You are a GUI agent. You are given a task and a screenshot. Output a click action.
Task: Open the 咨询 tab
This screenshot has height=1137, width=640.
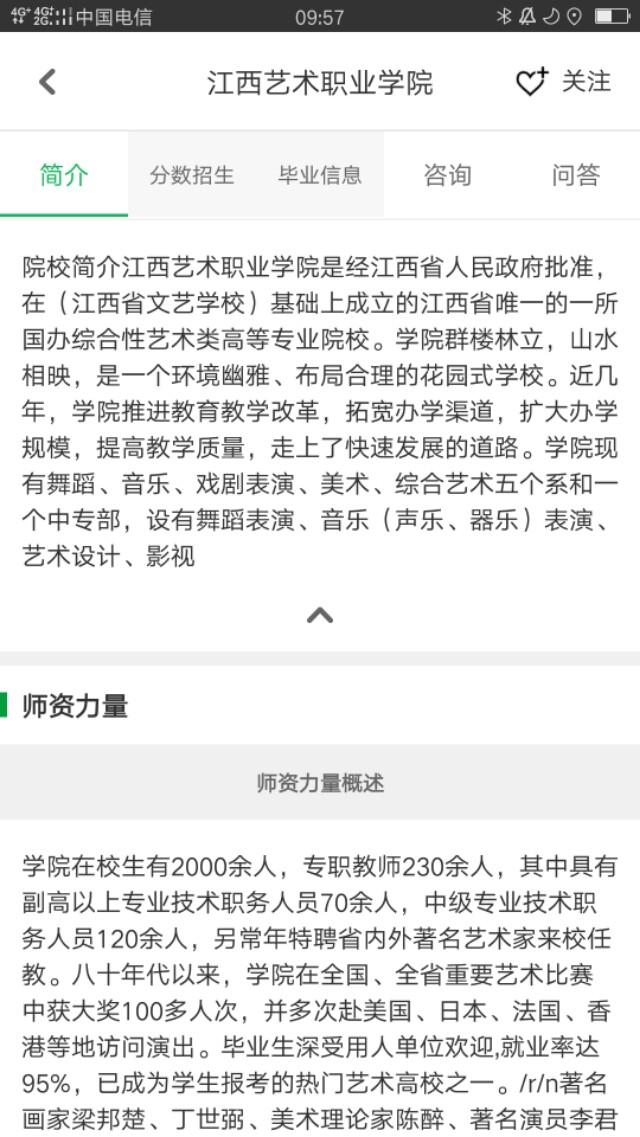click(x=447, y=175)
